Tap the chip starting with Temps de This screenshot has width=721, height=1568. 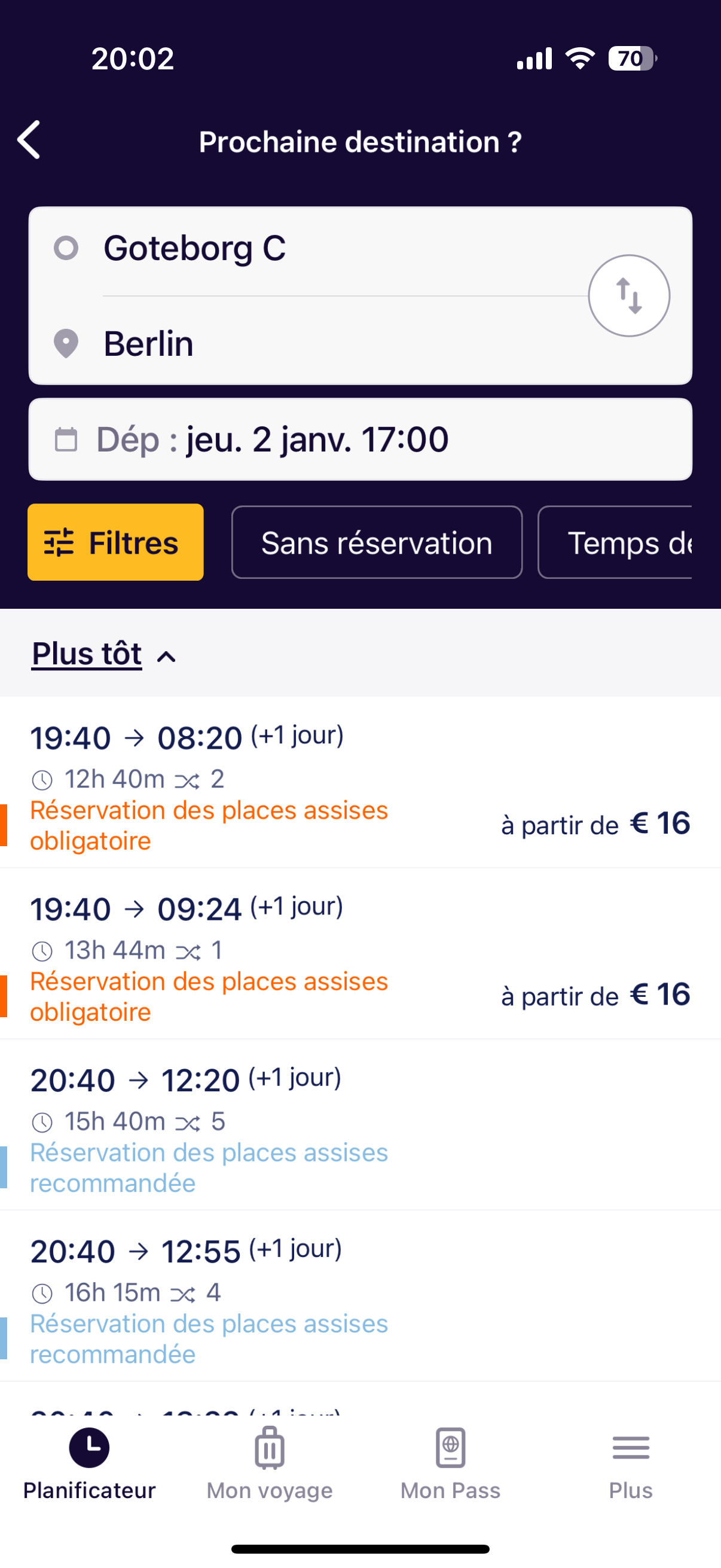pos(615,542)
